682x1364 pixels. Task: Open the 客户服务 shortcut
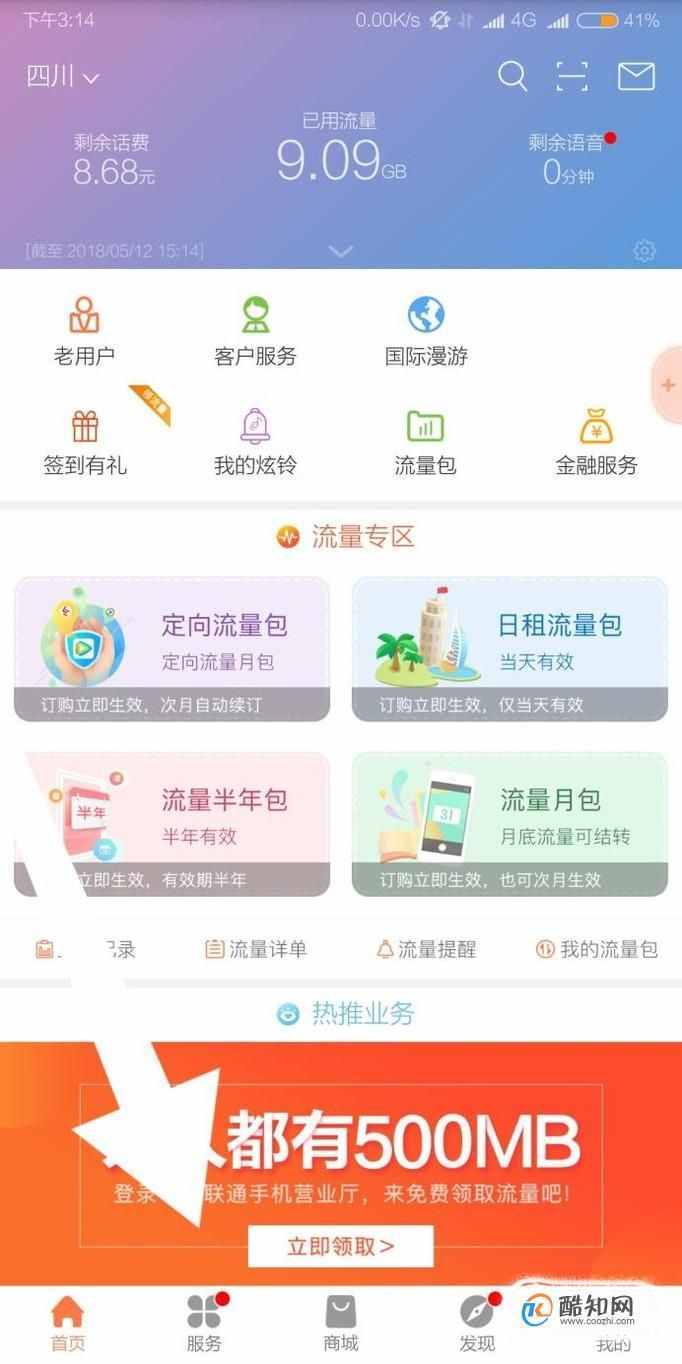(256, 331)
